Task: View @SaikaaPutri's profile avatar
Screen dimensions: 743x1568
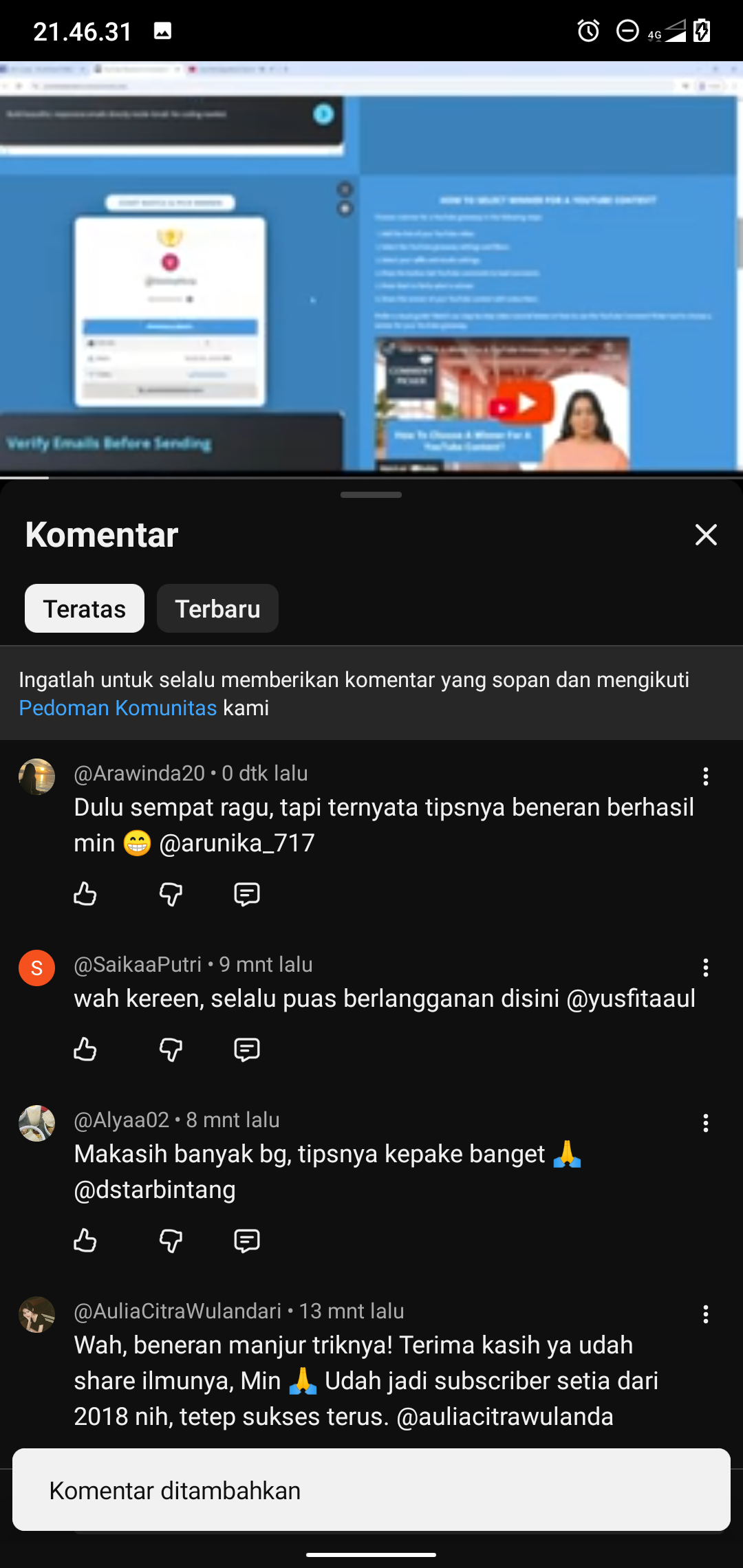Action: [x=36, y=968]
